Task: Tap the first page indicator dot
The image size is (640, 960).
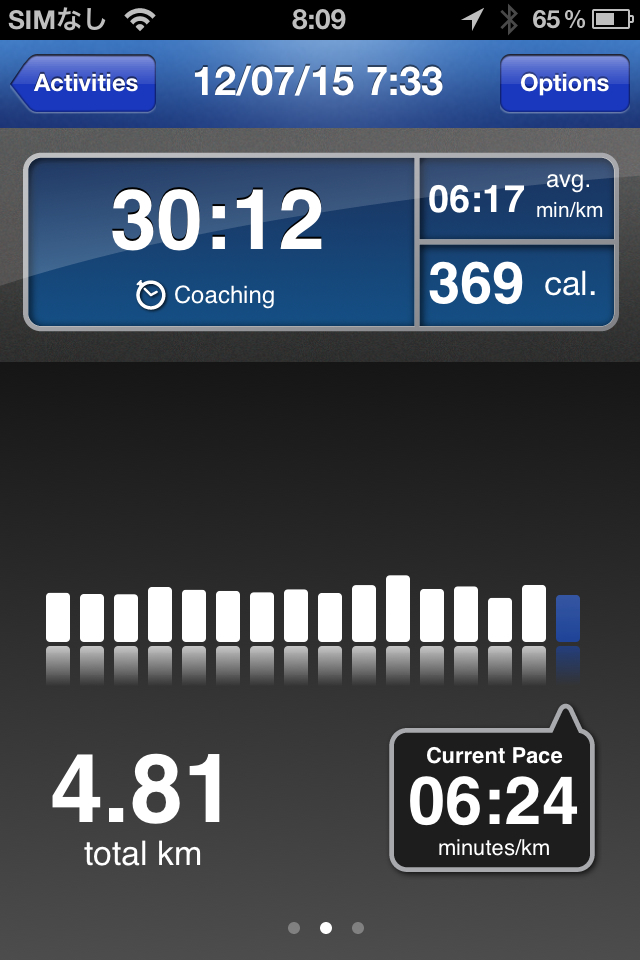Action: coord(294,928)
